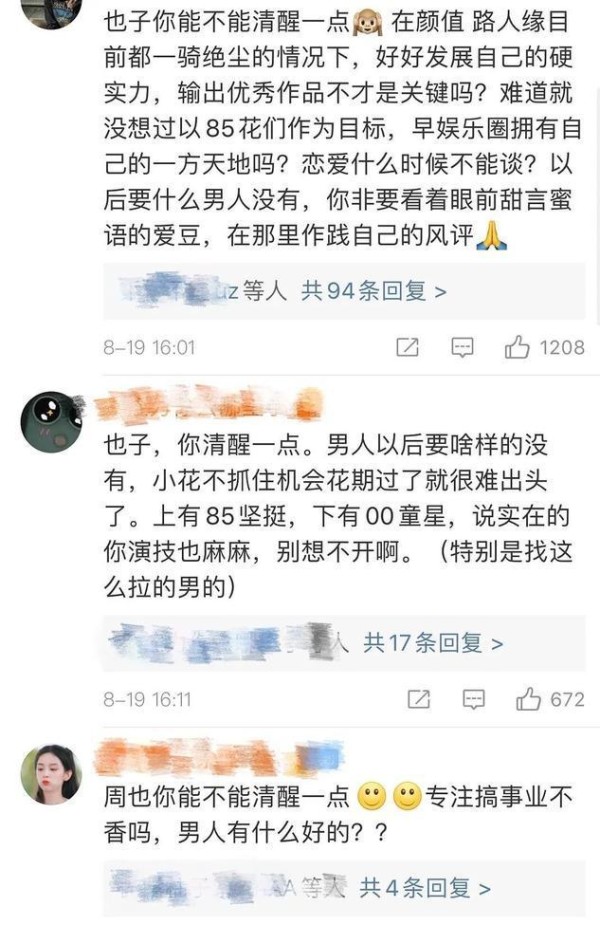Reply to the comment posted at 8-19 16:01

pos(462,348)
